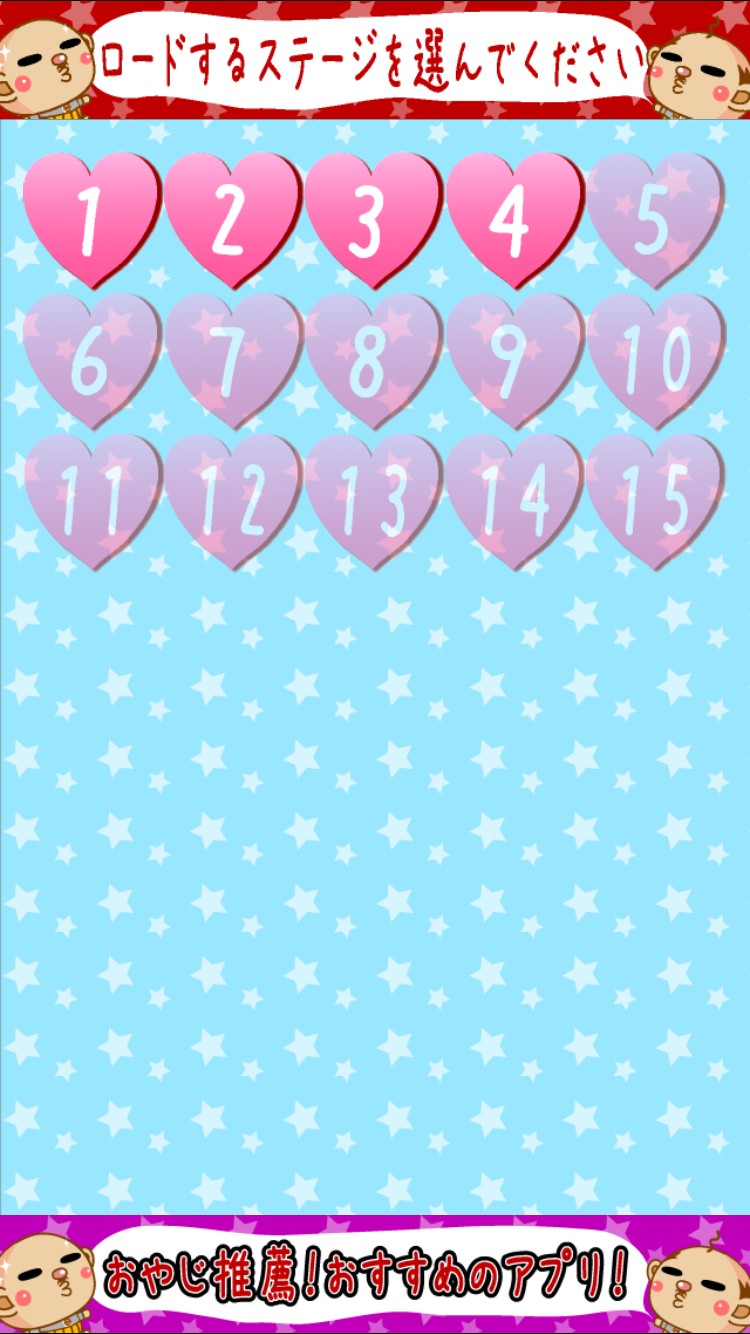Select the stage 2 heart

pyautogui.click(x=232, y=218)
